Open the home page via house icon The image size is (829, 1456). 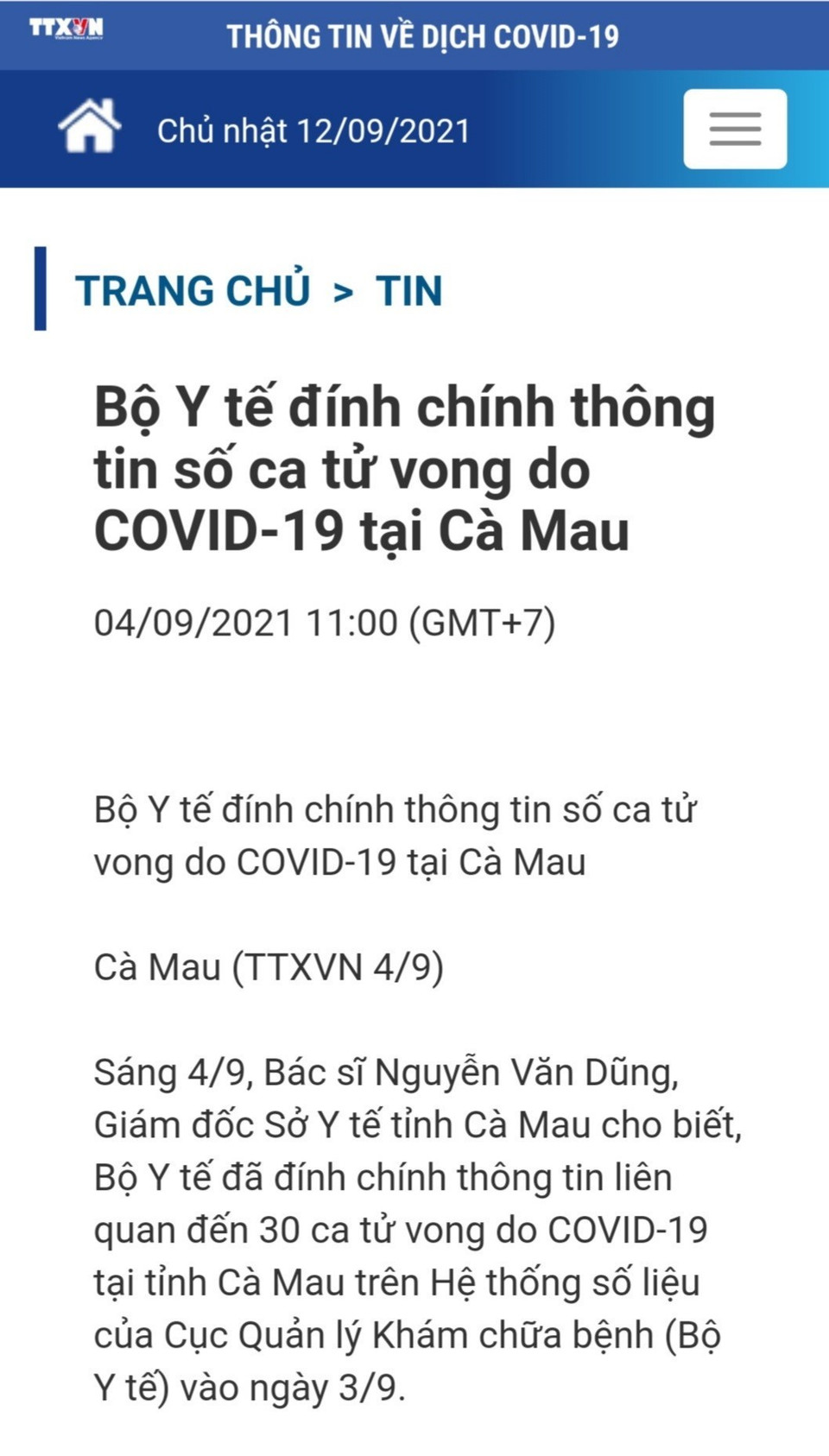[91, 128]
